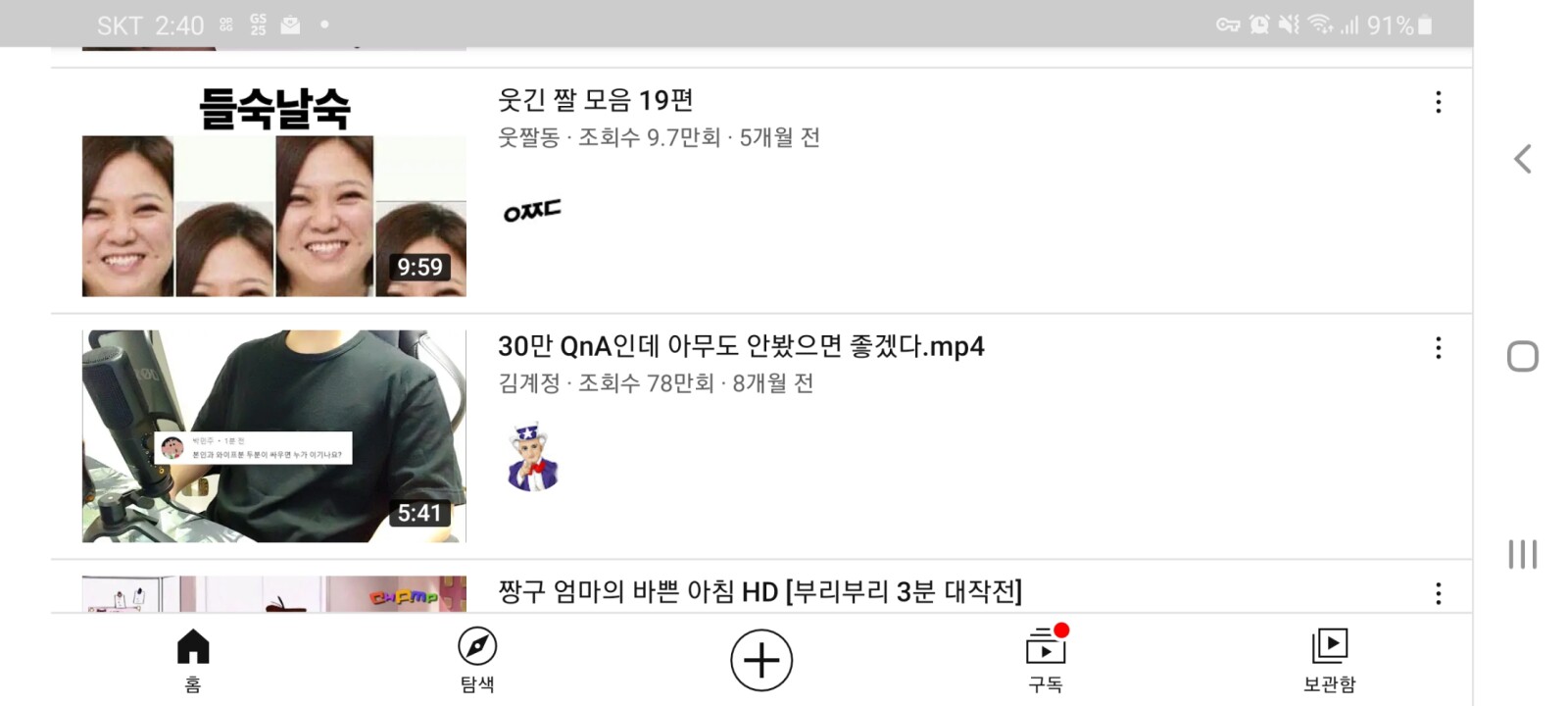The image size is (1568, 706).
Task: Open options for the 30만 QnA video
Action: [x=1438, y=348]
